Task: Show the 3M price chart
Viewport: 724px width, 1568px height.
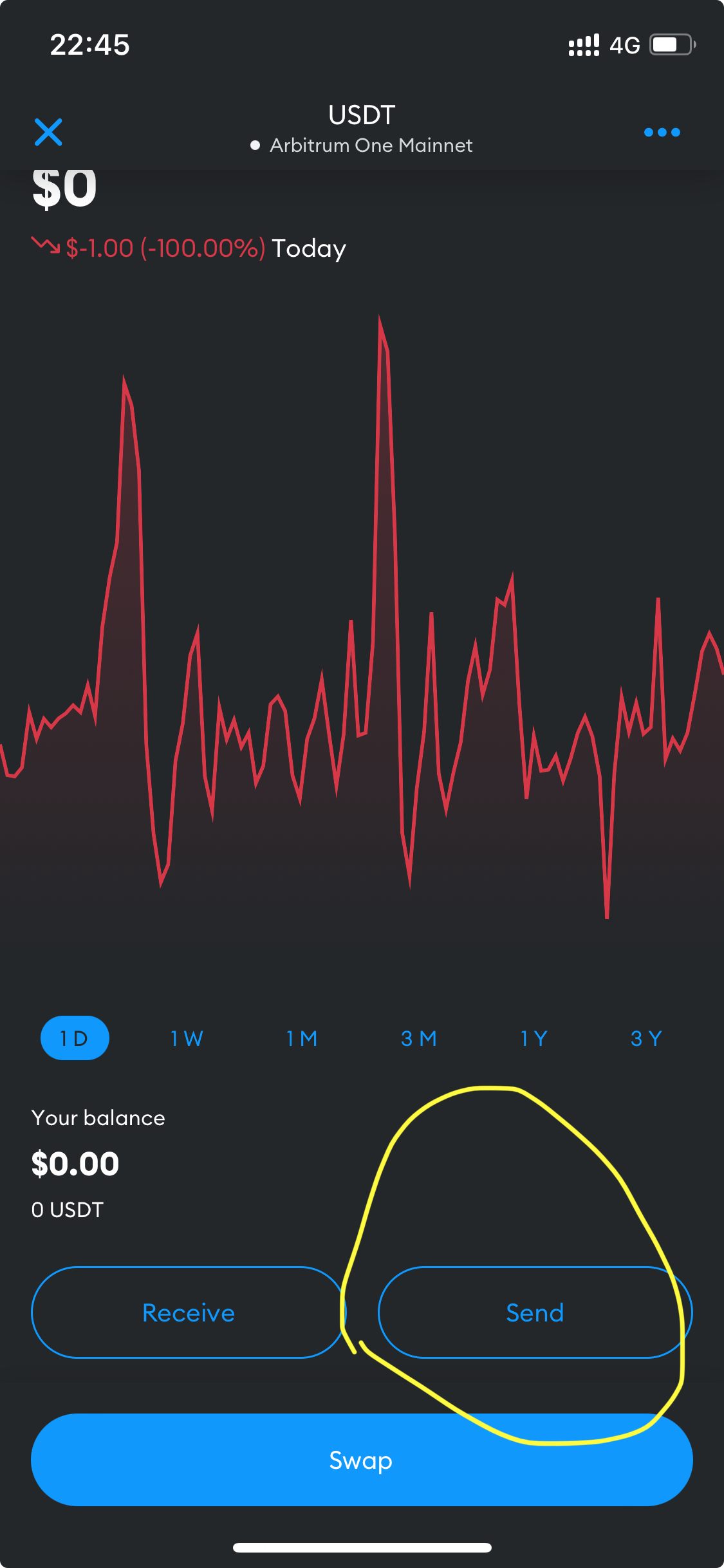Action: (x=418, y=1038)
